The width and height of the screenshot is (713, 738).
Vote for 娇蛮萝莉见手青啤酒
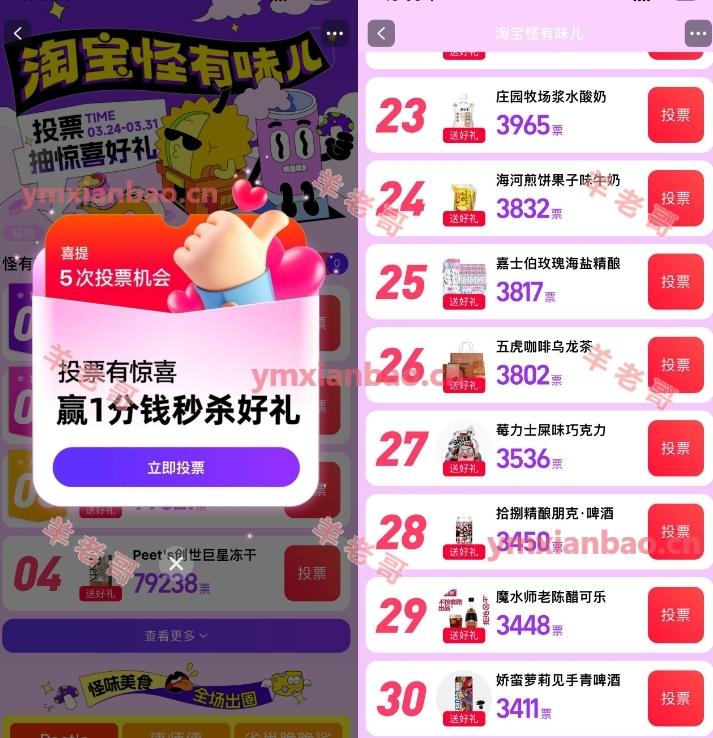point(675,698)
